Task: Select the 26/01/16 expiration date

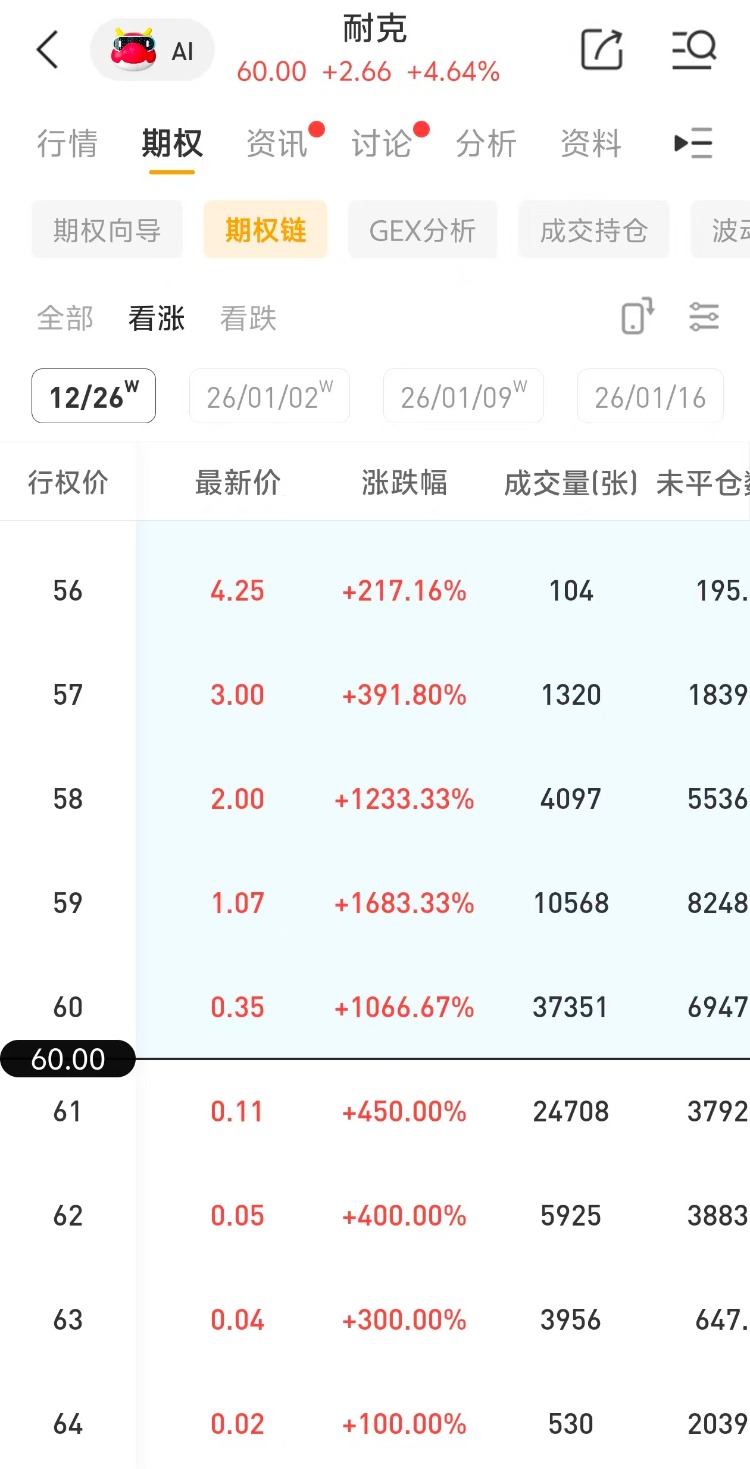Action: coord(650,397)
